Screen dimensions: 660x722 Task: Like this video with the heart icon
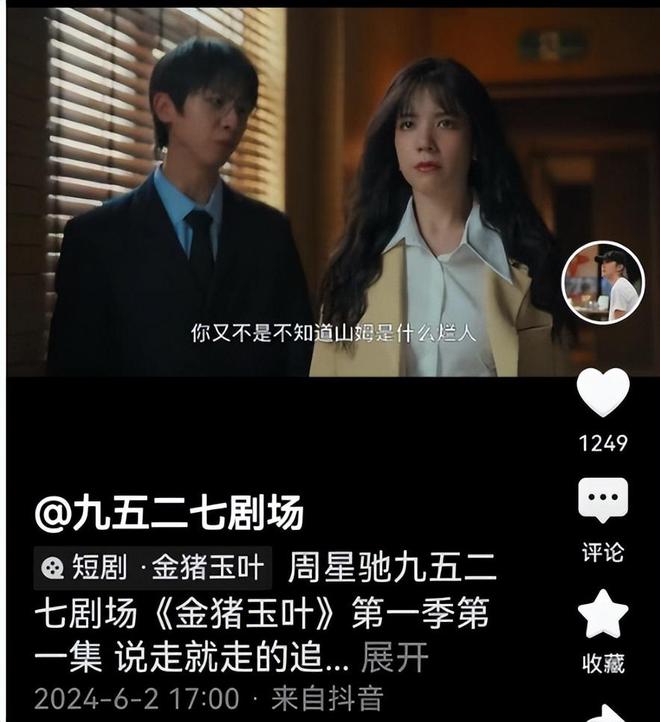(x=604, y=392)
